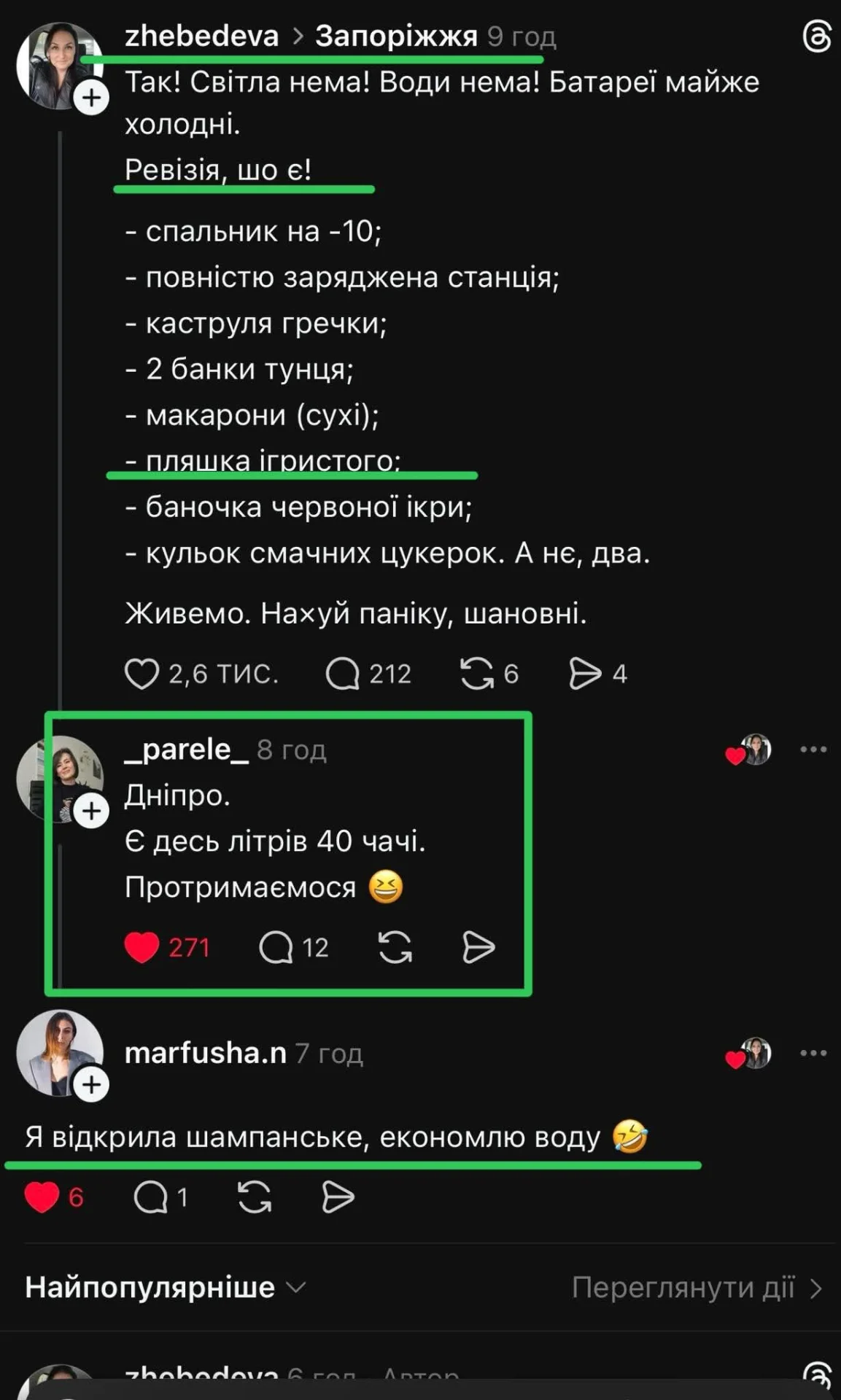Screen dimensions: 841x1400
Task: Change reply sorting from Найпопулярніше
Action: click(x=165, y=1288)
